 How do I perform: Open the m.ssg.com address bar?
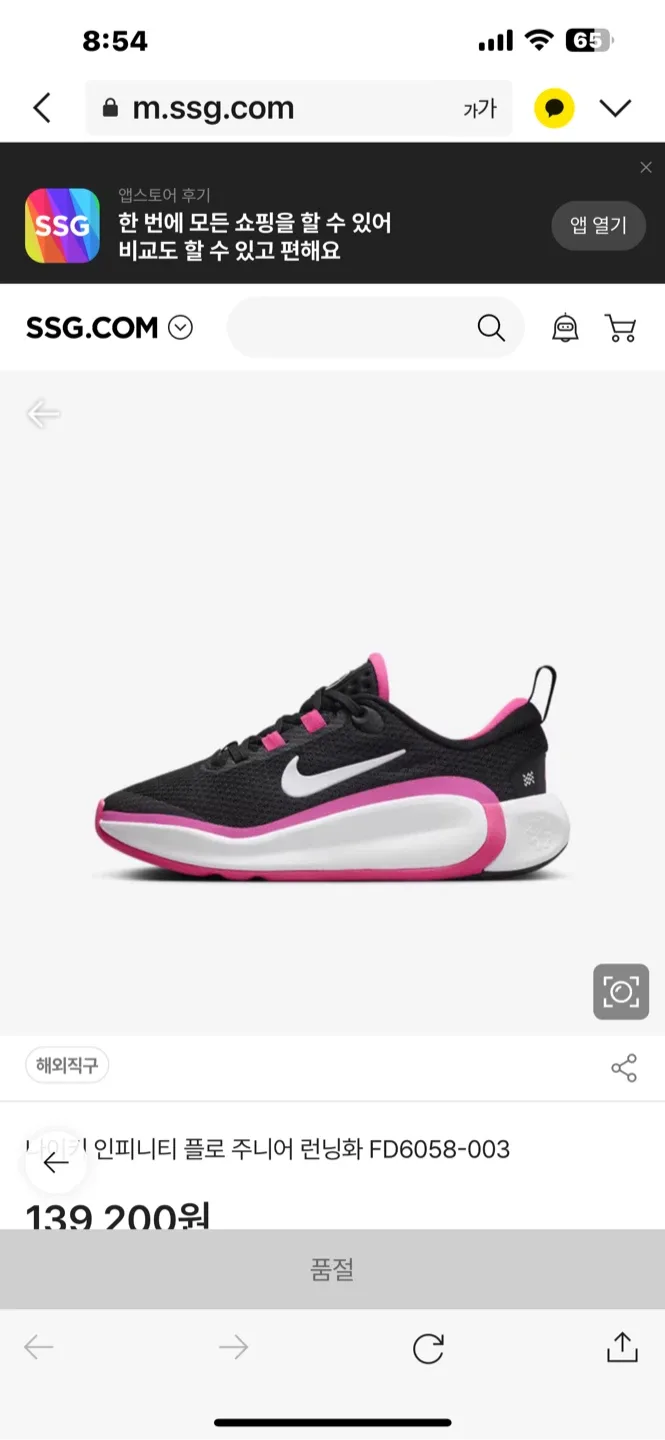click(x=270, y=108)
